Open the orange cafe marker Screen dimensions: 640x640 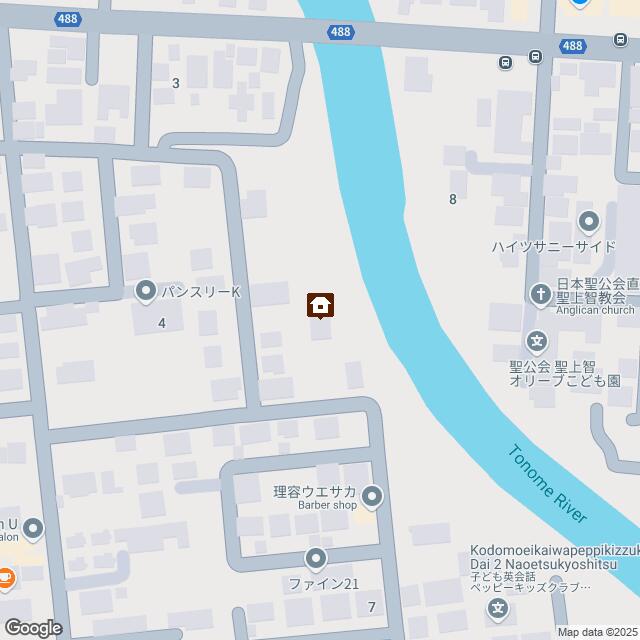5,577
